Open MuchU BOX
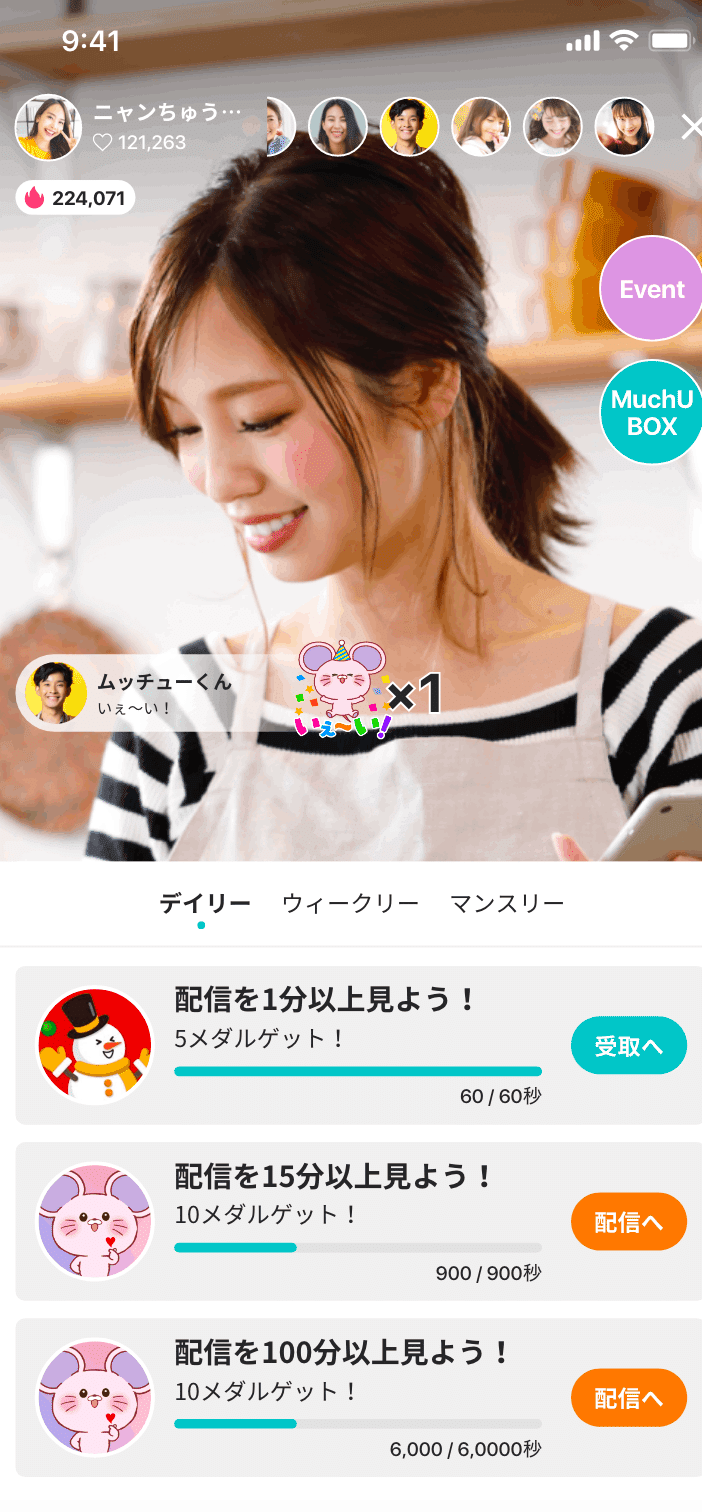 (652, 412)
